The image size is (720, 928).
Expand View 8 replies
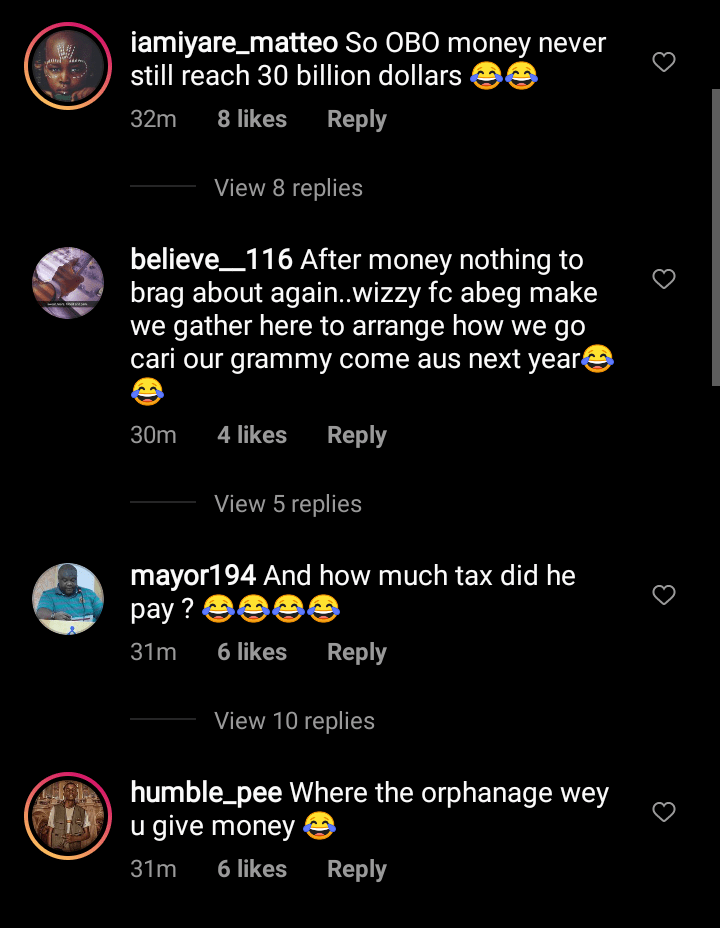(x=288, y=188)
